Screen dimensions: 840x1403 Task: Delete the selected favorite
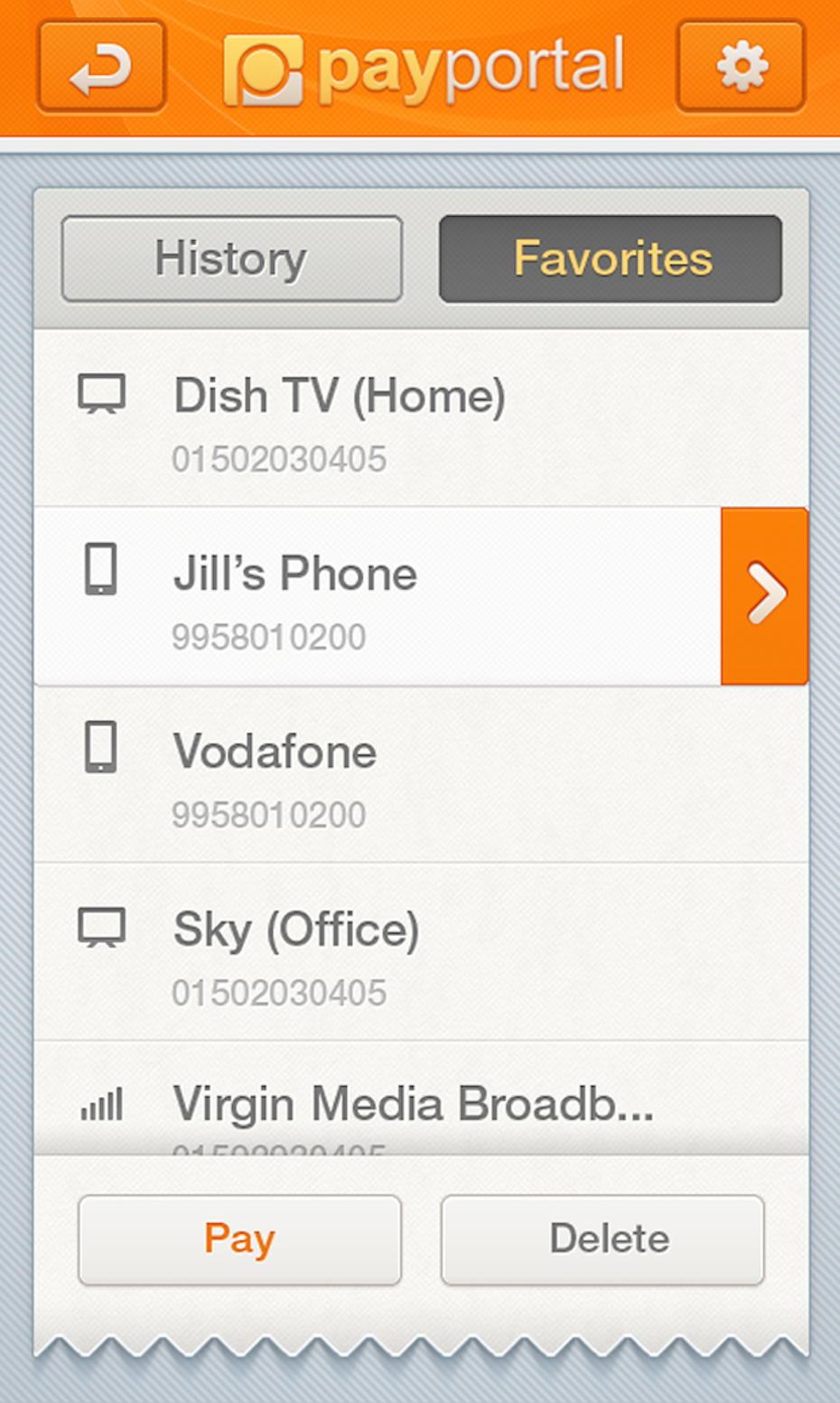pos(602,1239)
